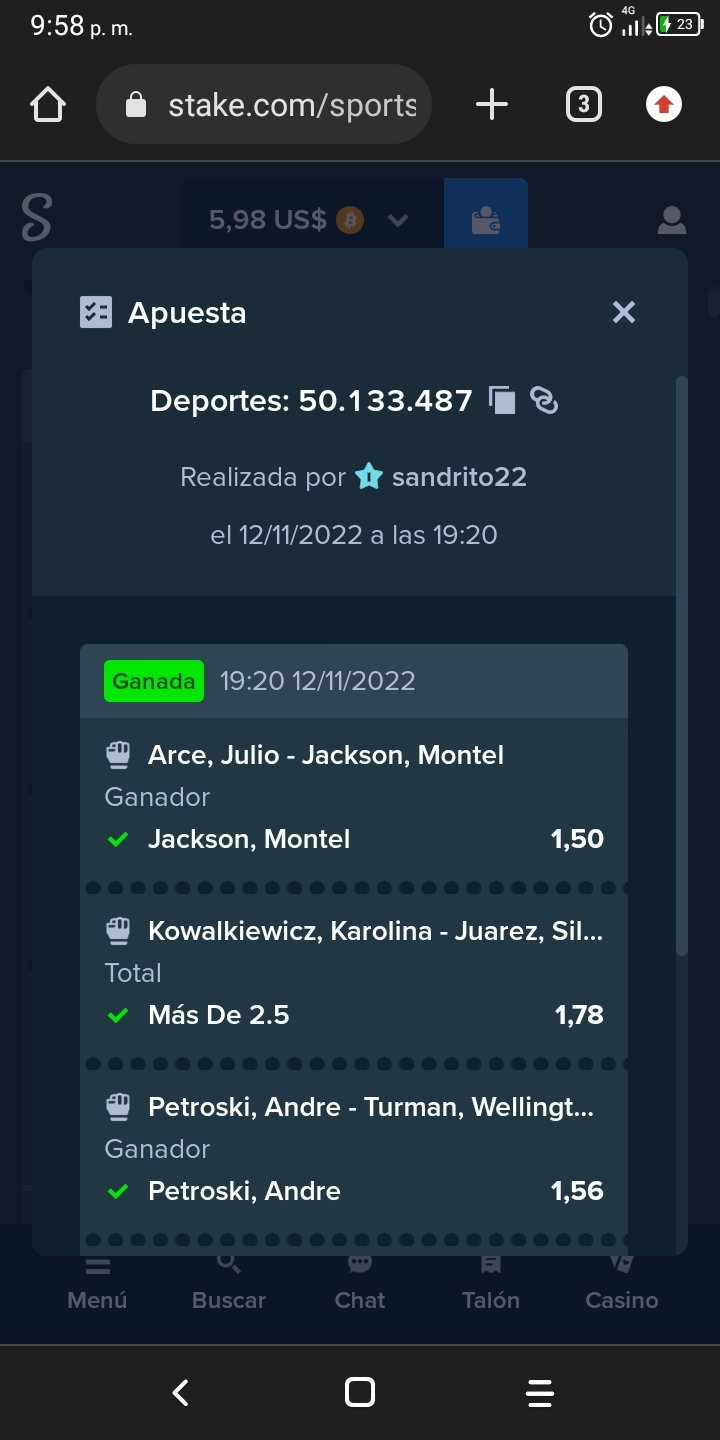Open a new browser tab

pyautogui.click(x=491, y=105)
